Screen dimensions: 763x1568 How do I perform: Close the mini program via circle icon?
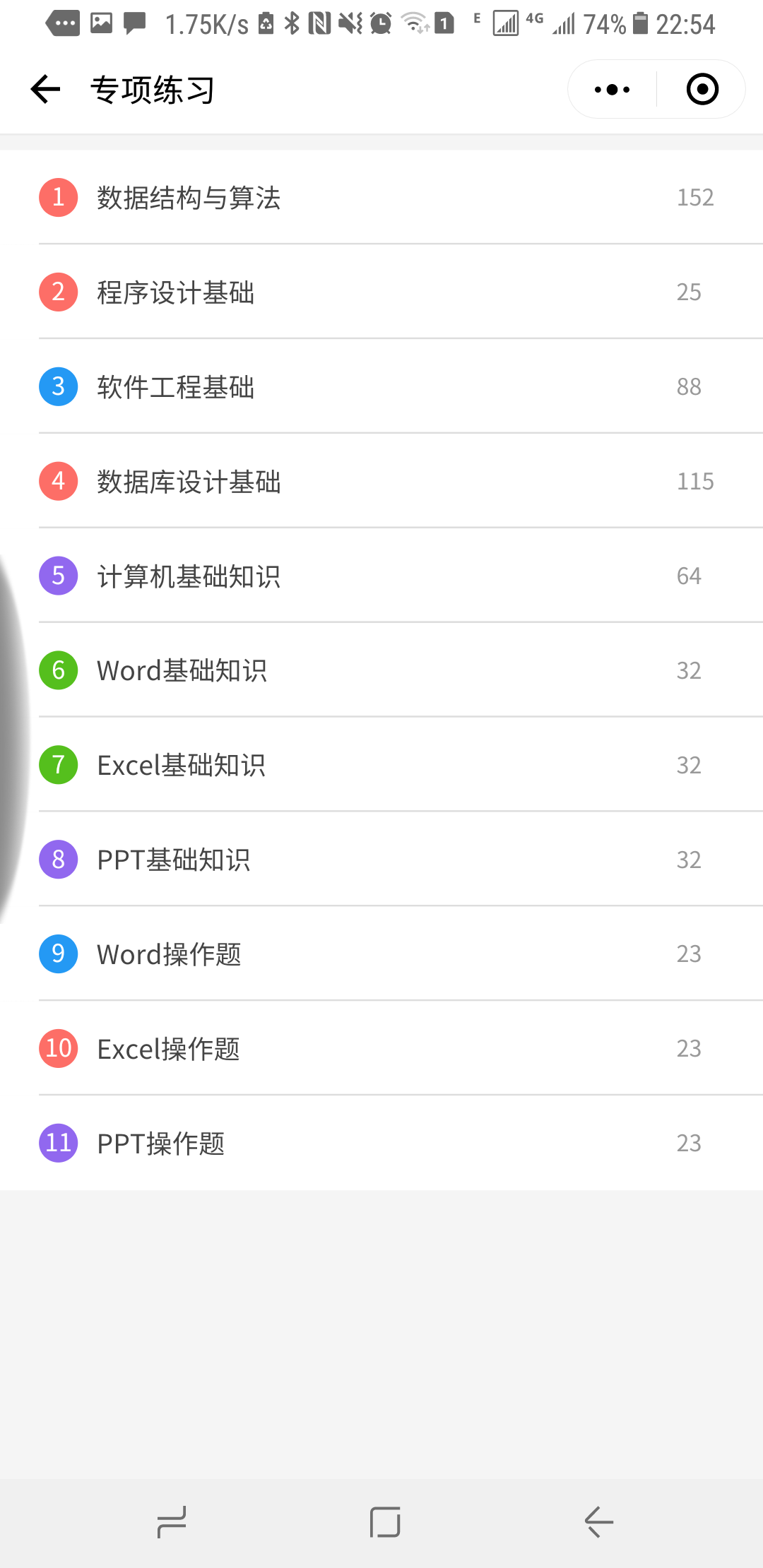point(702,90)
